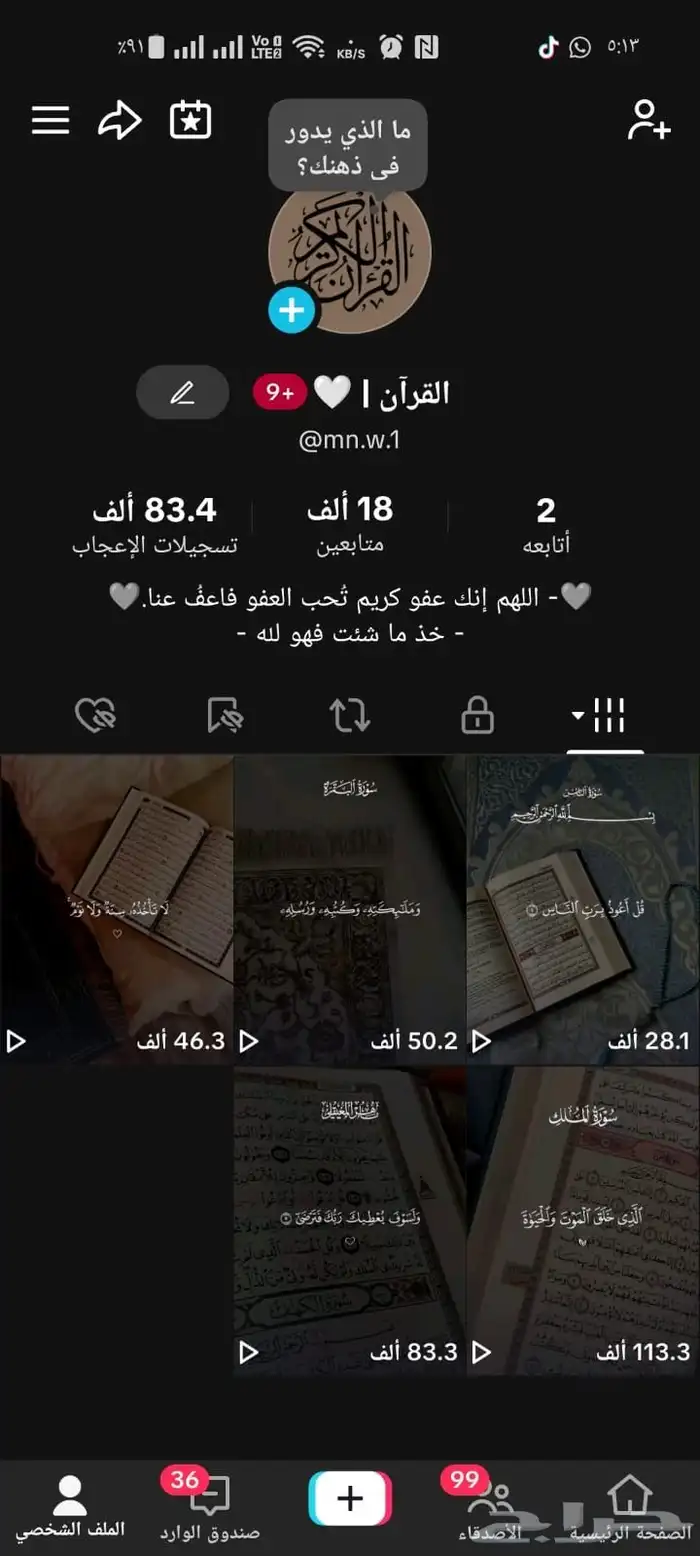This screenshot has width=700, height=1556.
Task: Switch to the private videos lock tab
Action: pos(477,716)
